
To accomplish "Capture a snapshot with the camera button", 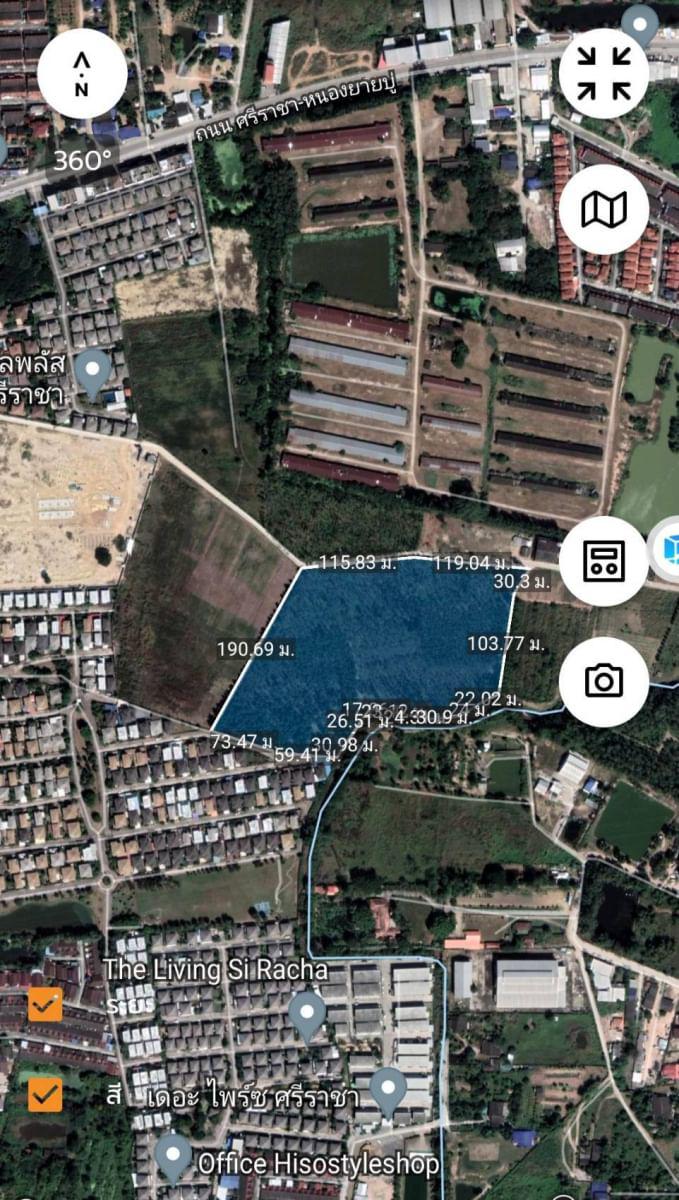I will point(603,682).
